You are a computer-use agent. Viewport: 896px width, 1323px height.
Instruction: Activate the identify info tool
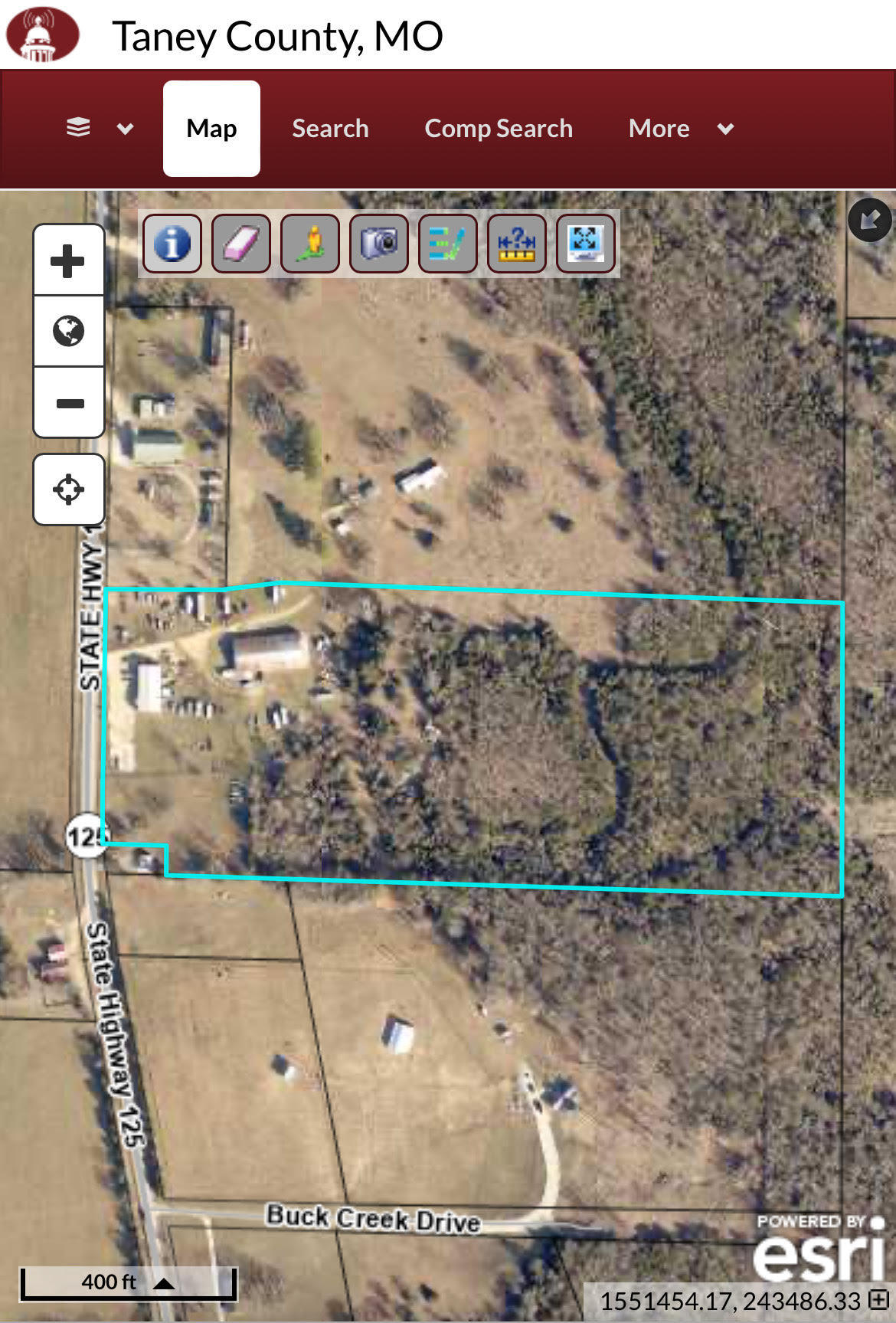172,244
